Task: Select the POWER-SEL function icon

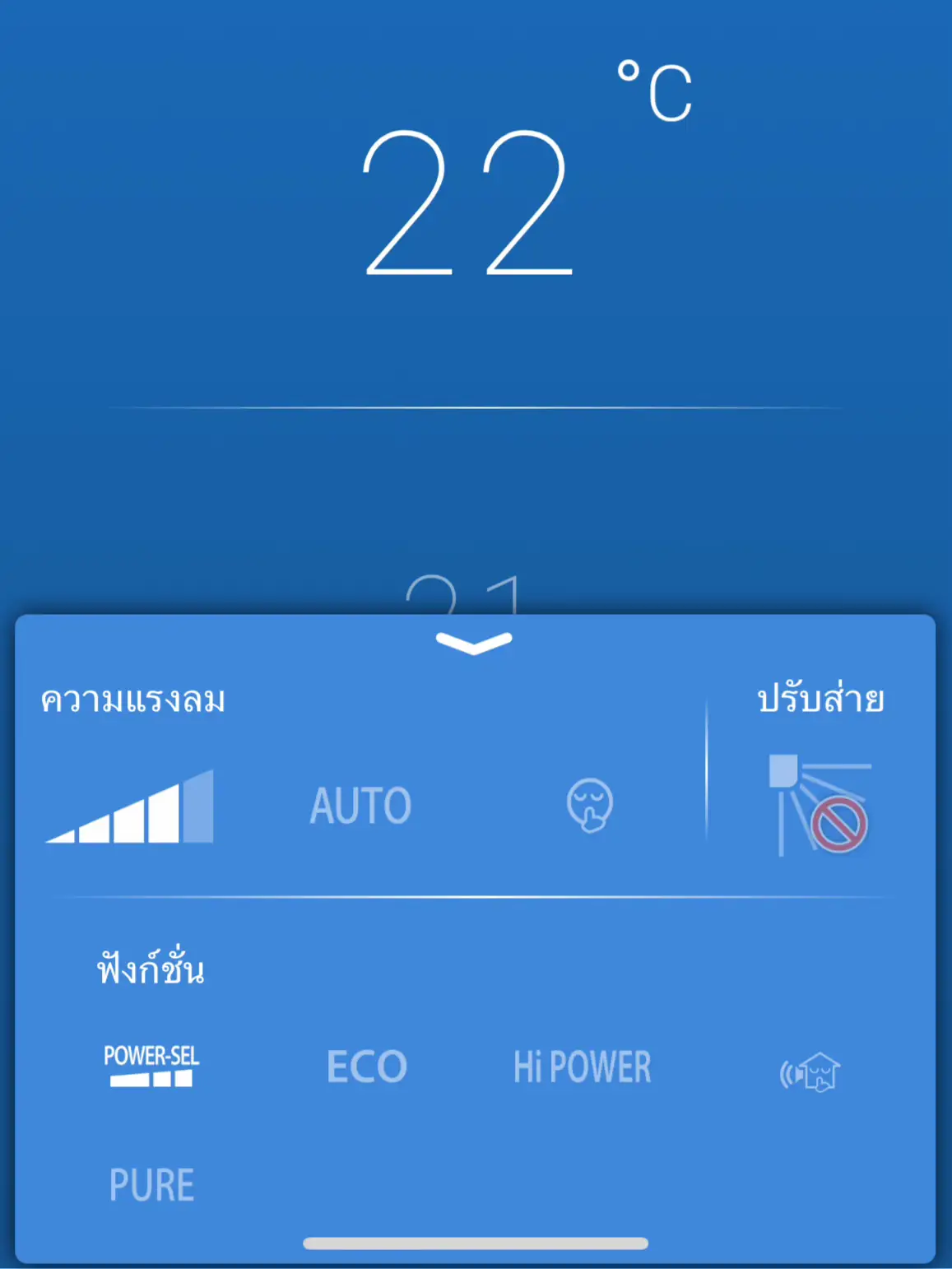Action: (151, 1066)
